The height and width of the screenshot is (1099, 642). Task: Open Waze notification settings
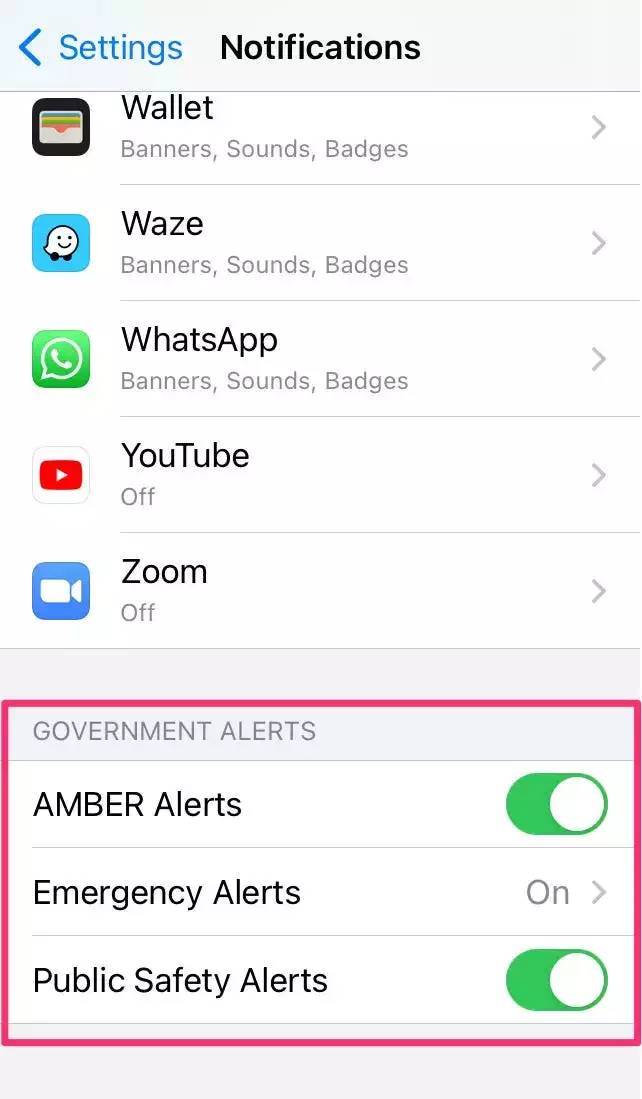coord(320,243)
